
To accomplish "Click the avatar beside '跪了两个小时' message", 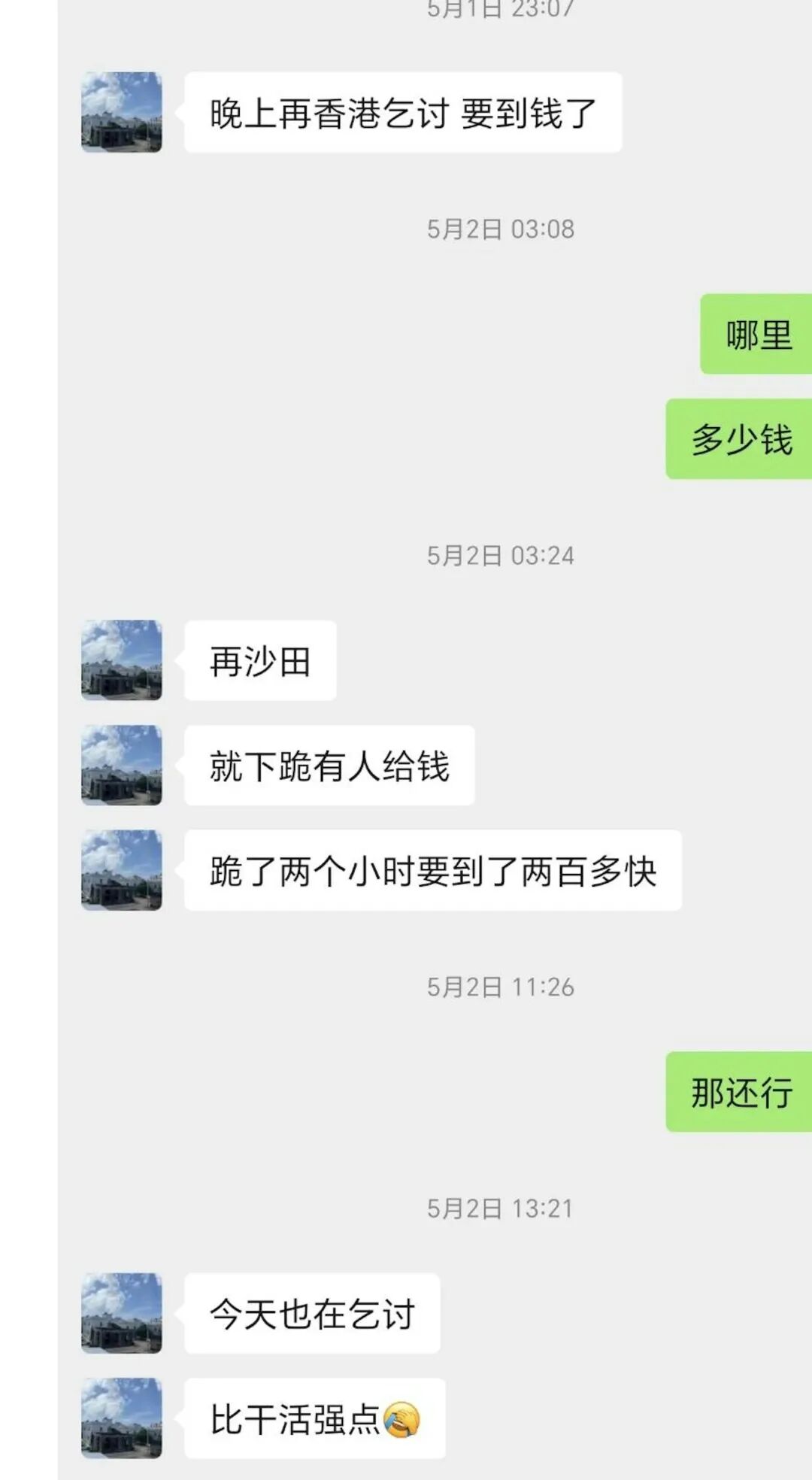I will pyautogui.click(x=123, y=872).
